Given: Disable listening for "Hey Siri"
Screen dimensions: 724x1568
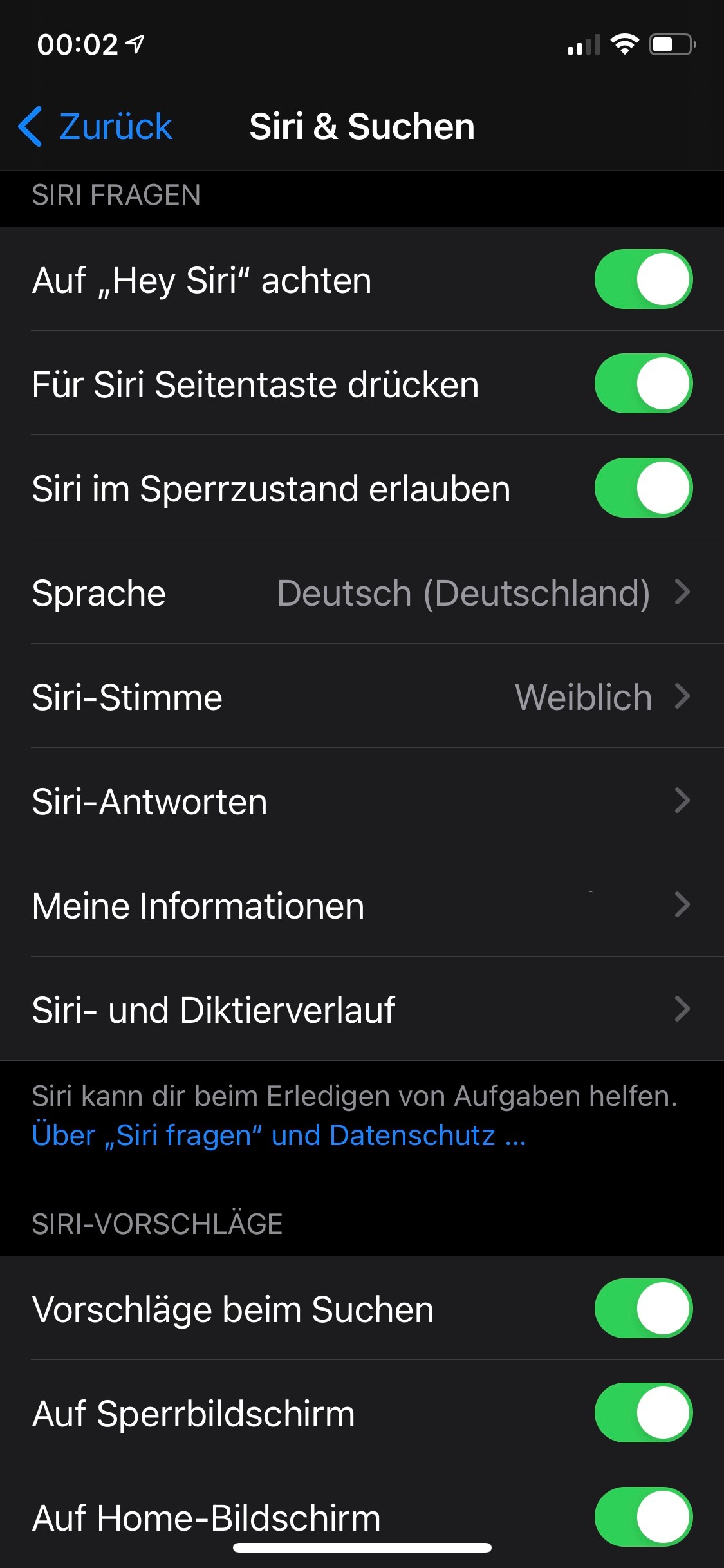Looking at the screenshot, I should tap(643, 279).
